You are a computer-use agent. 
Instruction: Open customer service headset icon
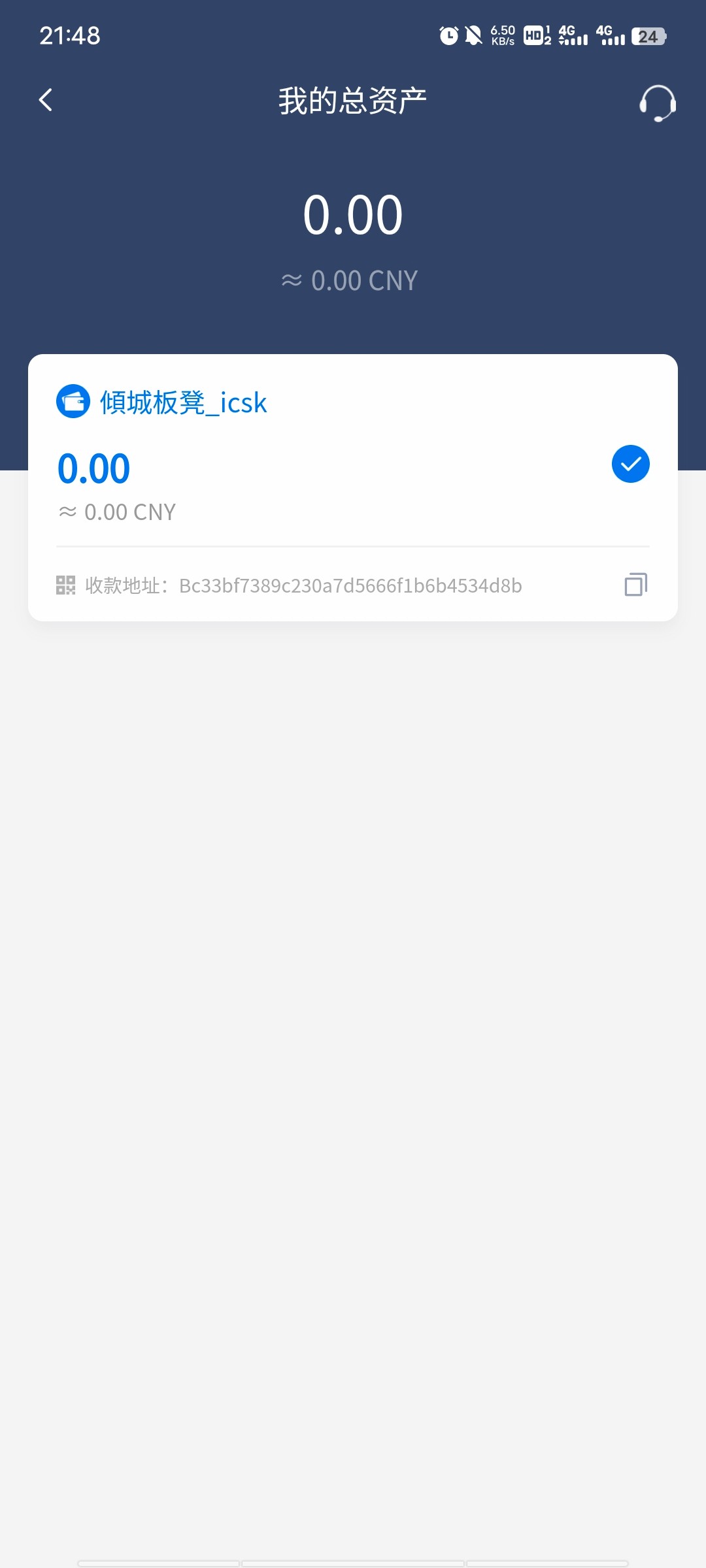(x=657, y=103)
